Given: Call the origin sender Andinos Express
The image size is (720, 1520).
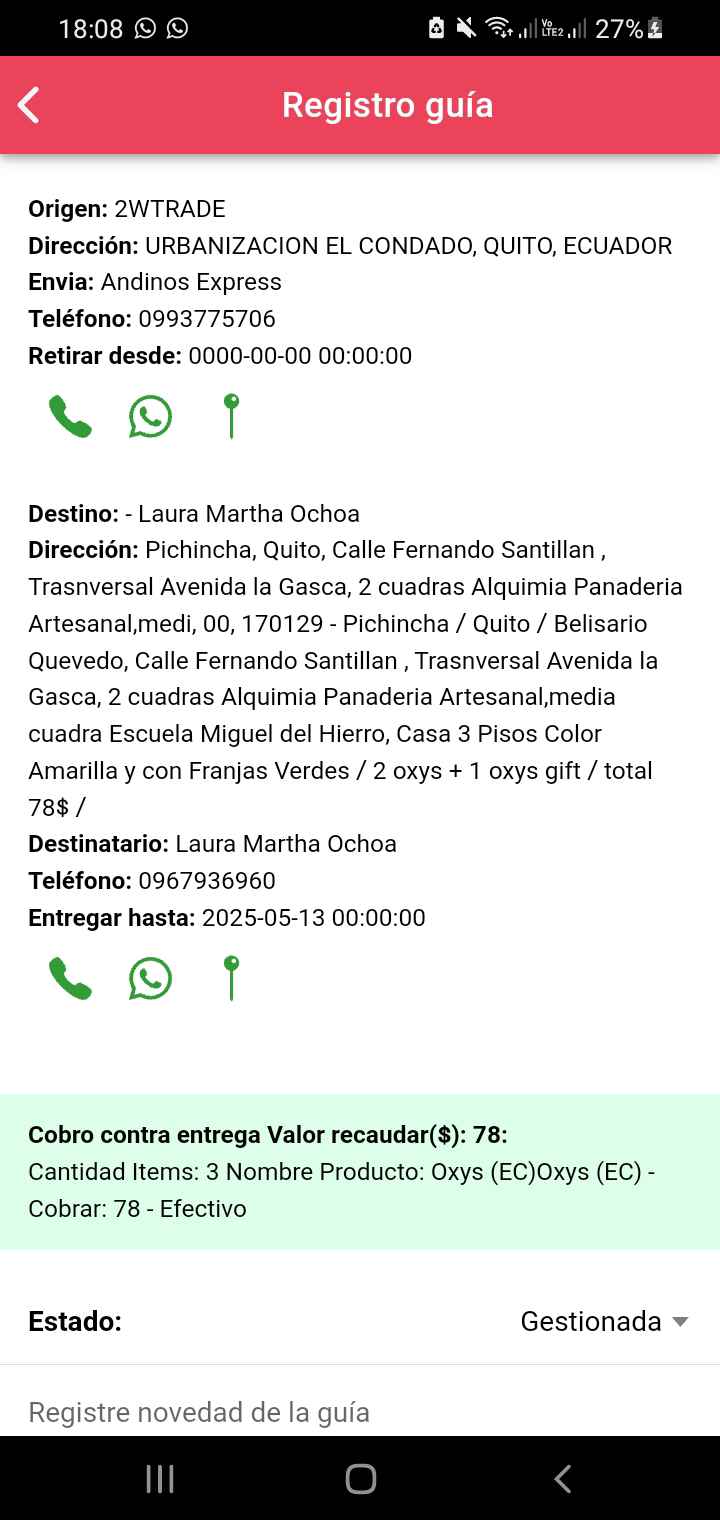Looking at the screenshot, I should (x=70, y=417).
